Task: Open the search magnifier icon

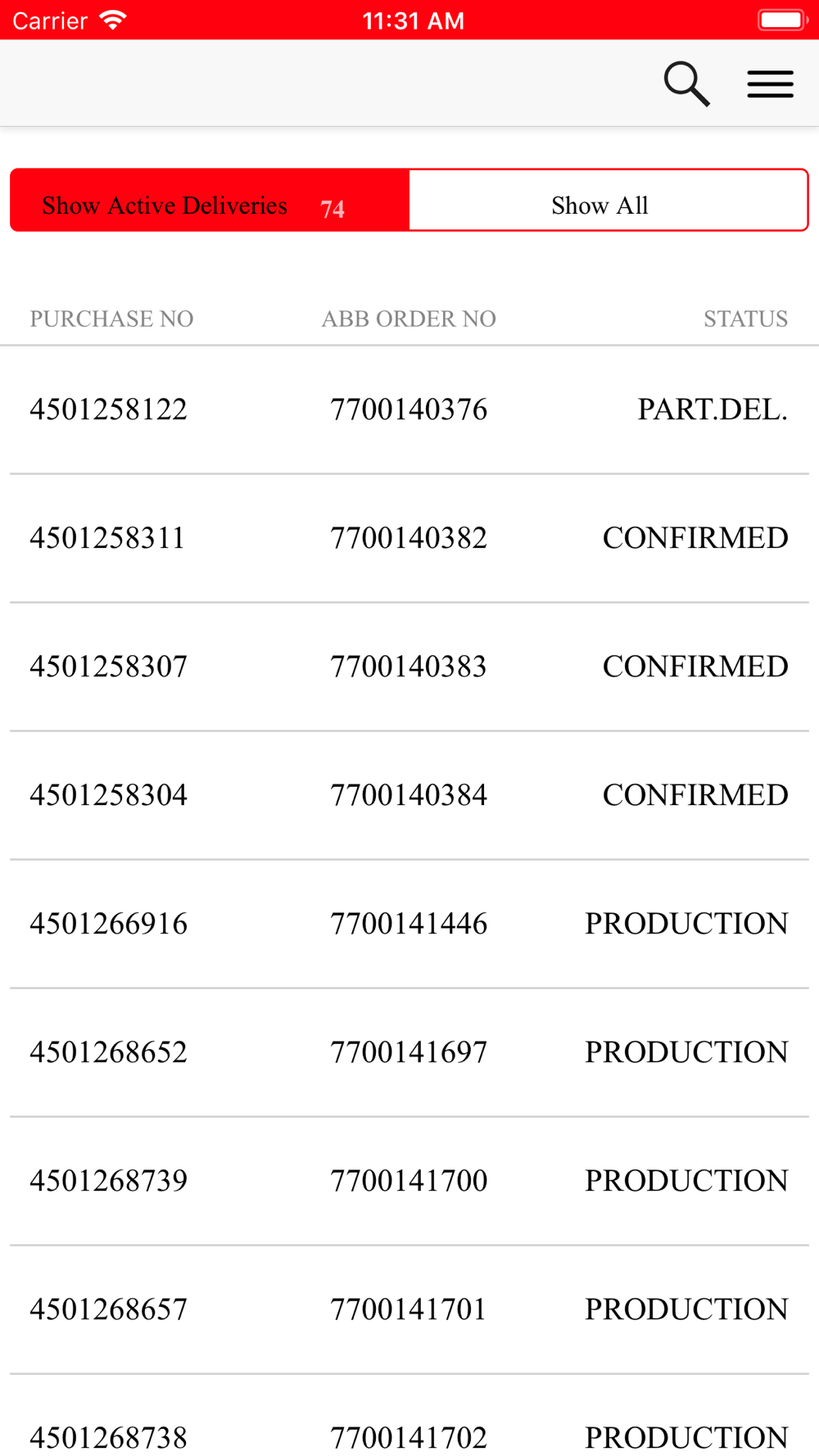Action: [x=686, y=84]
